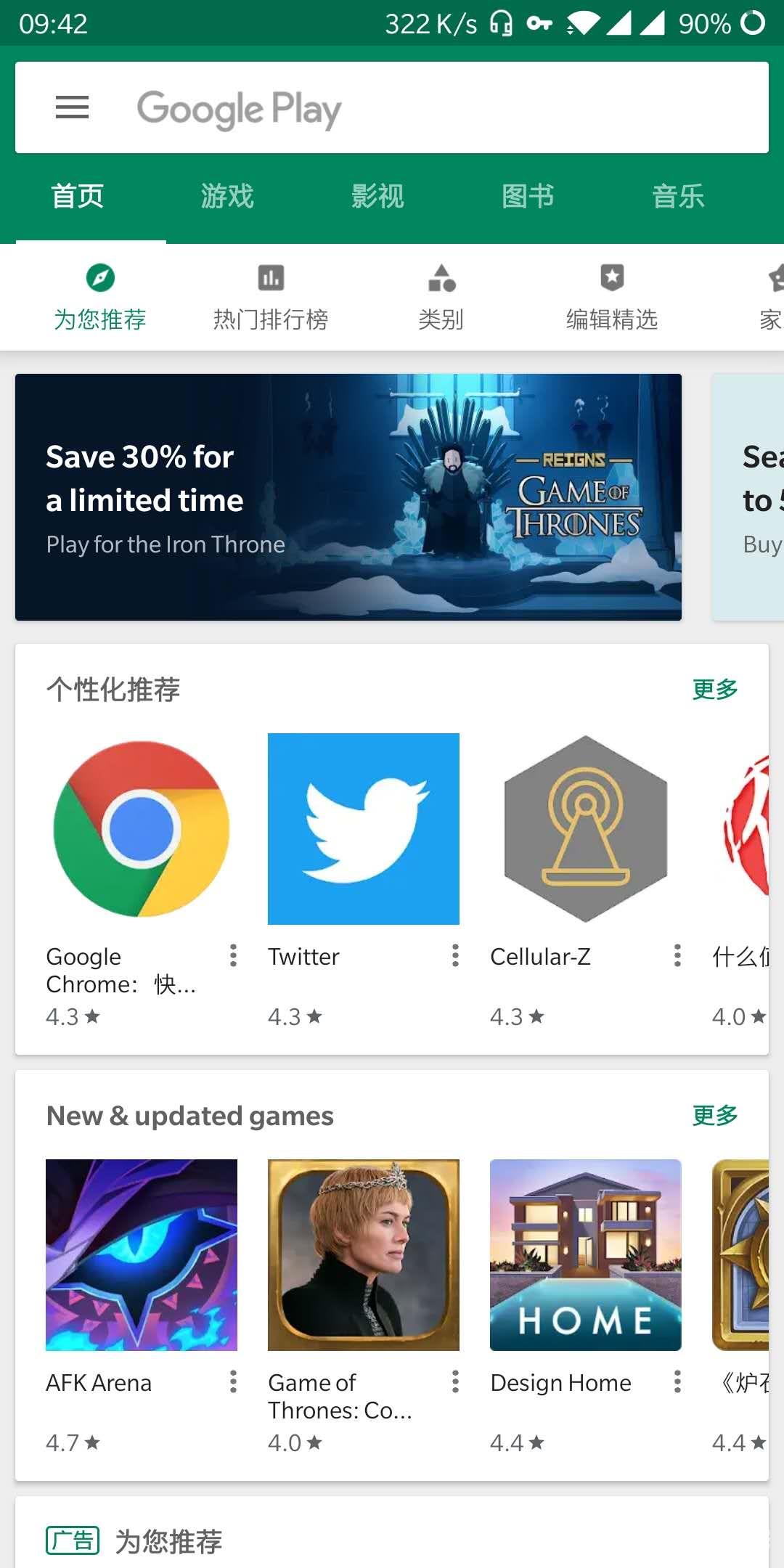
Task: View more New & updated games
Action: coord(714,1115)
